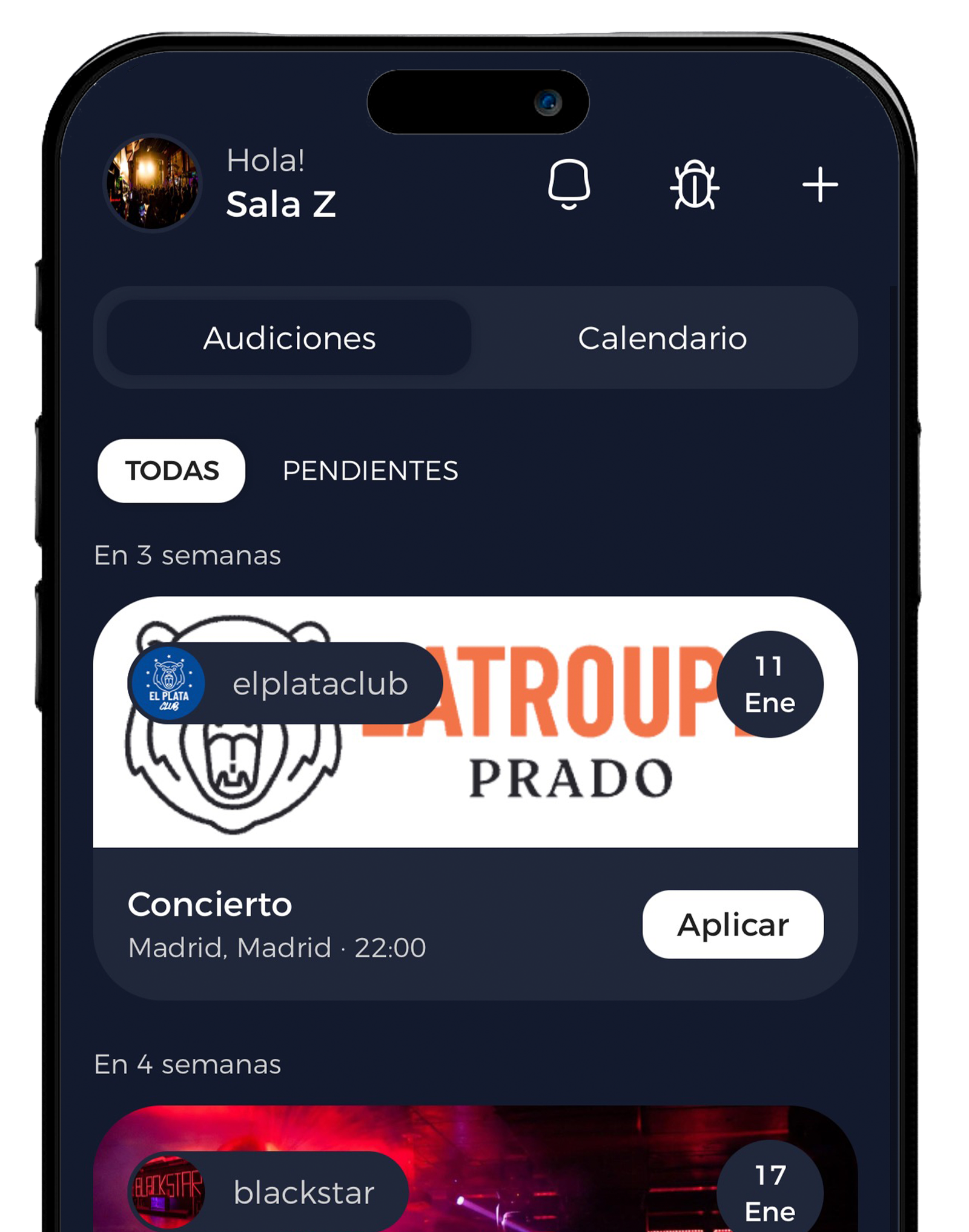Open the Sala Z profile picture
This screenshot has width=969, height=1232.
pos(153,183)
